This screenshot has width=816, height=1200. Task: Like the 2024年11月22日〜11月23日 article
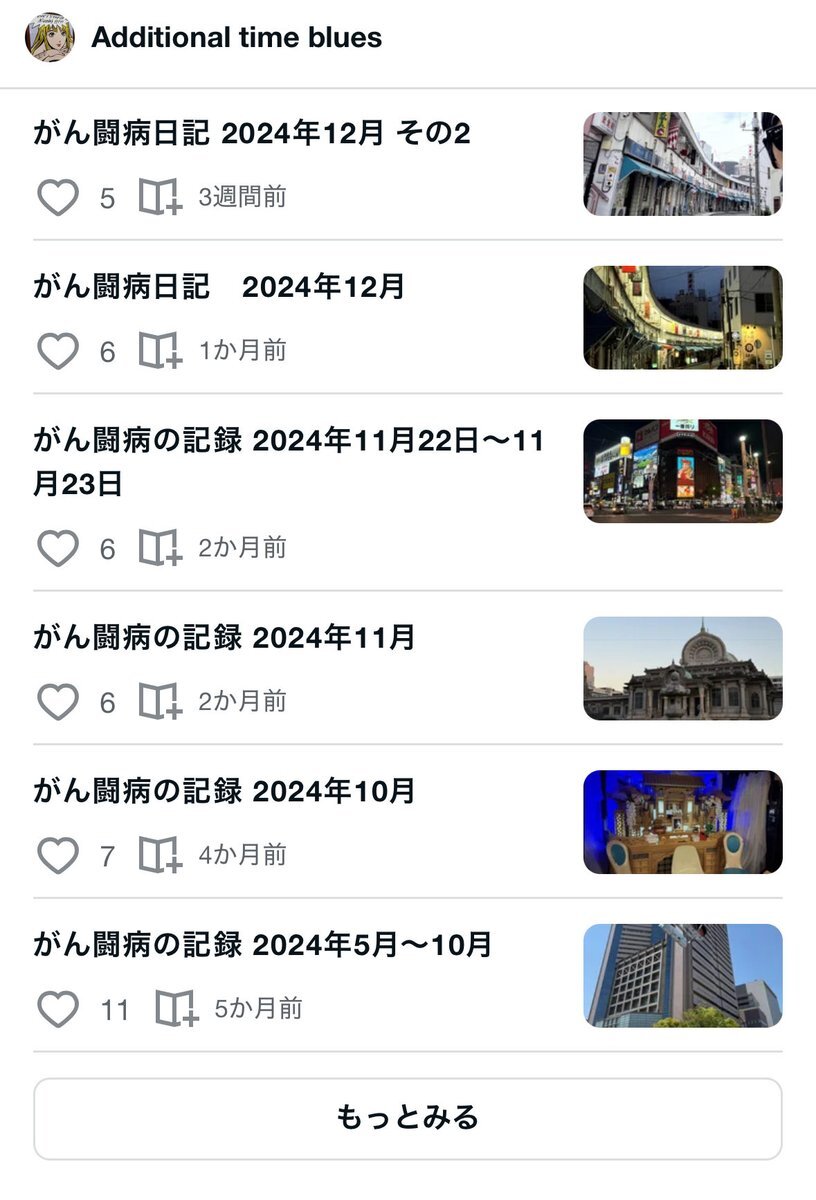(58, 548)
